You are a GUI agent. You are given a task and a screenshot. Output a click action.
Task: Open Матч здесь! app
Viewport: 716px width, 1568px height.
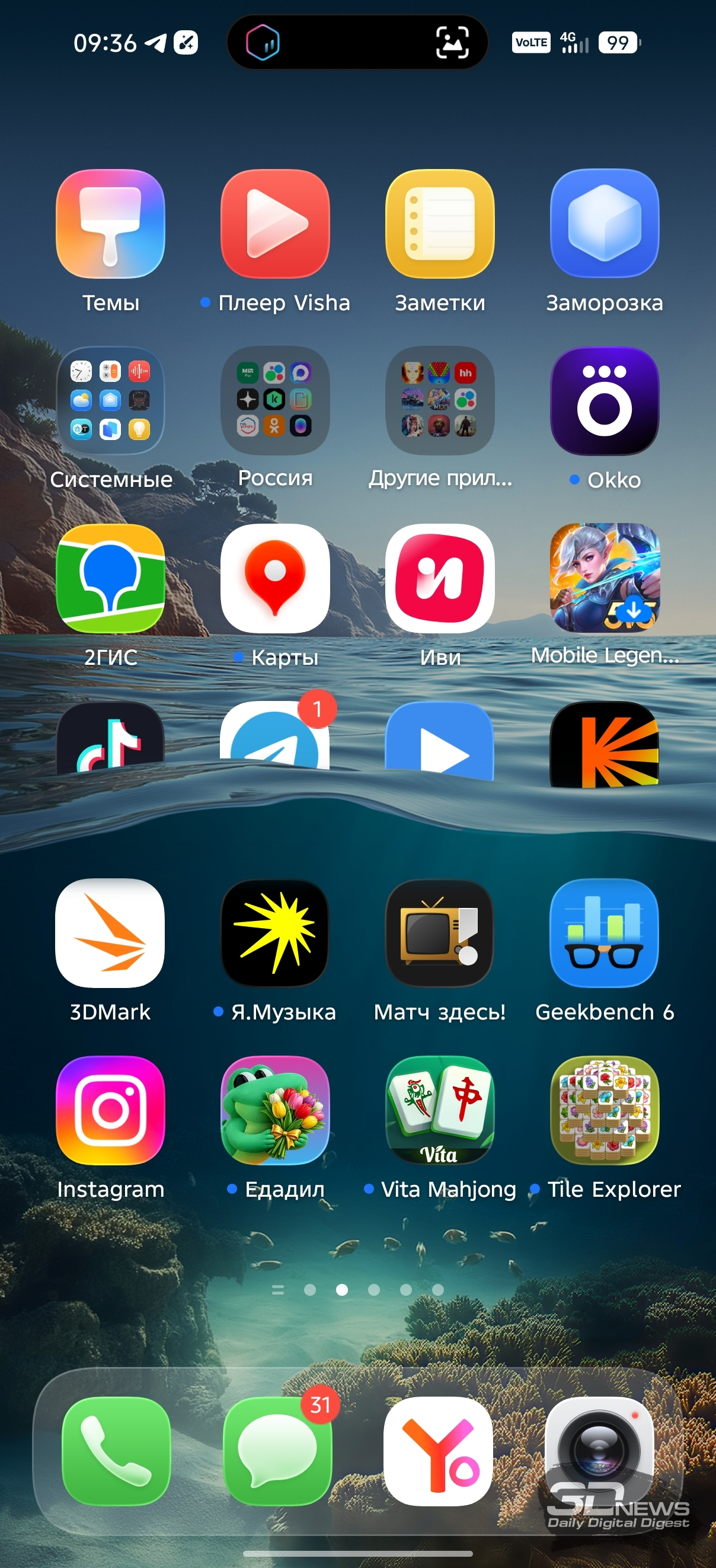point(440,932)
